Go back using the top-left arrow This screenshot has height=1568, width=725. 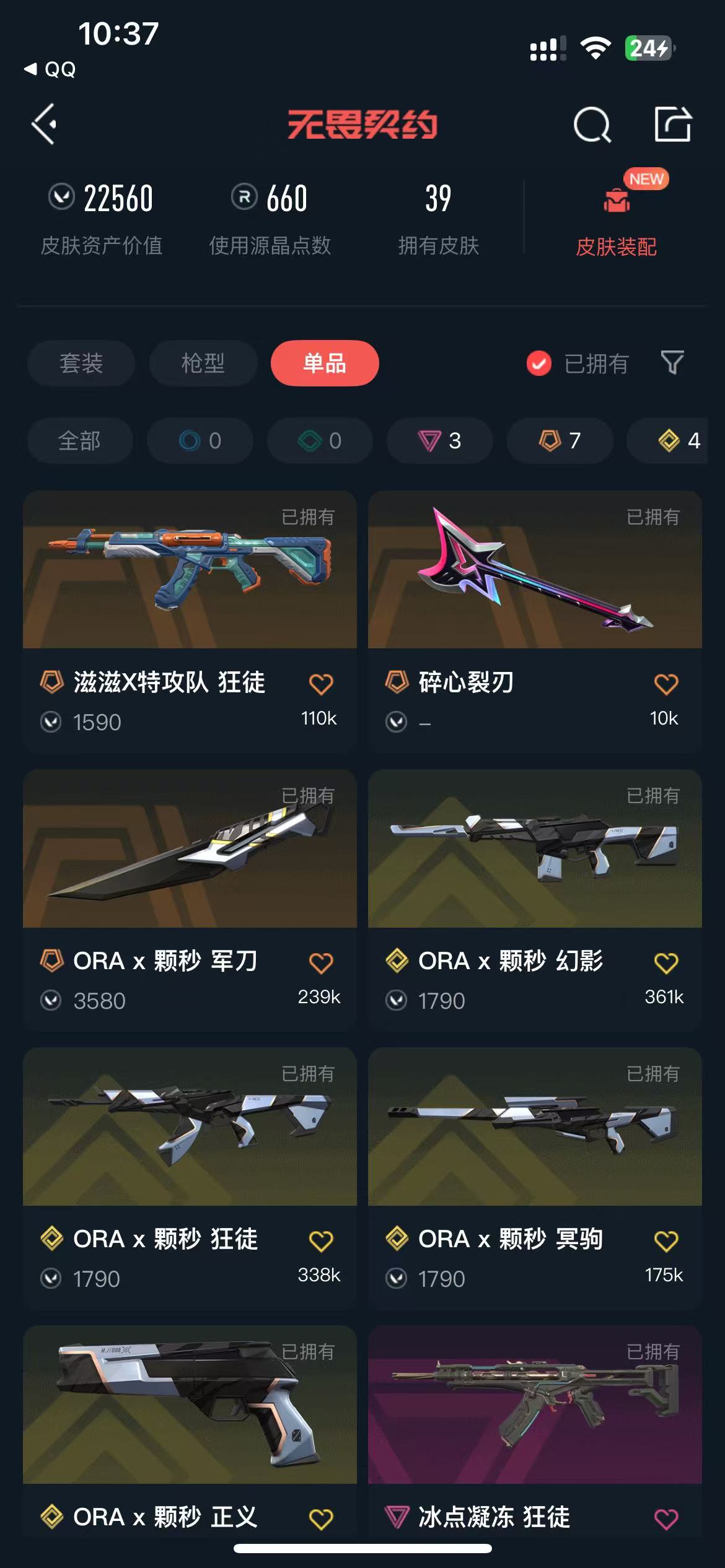(45, 124)
